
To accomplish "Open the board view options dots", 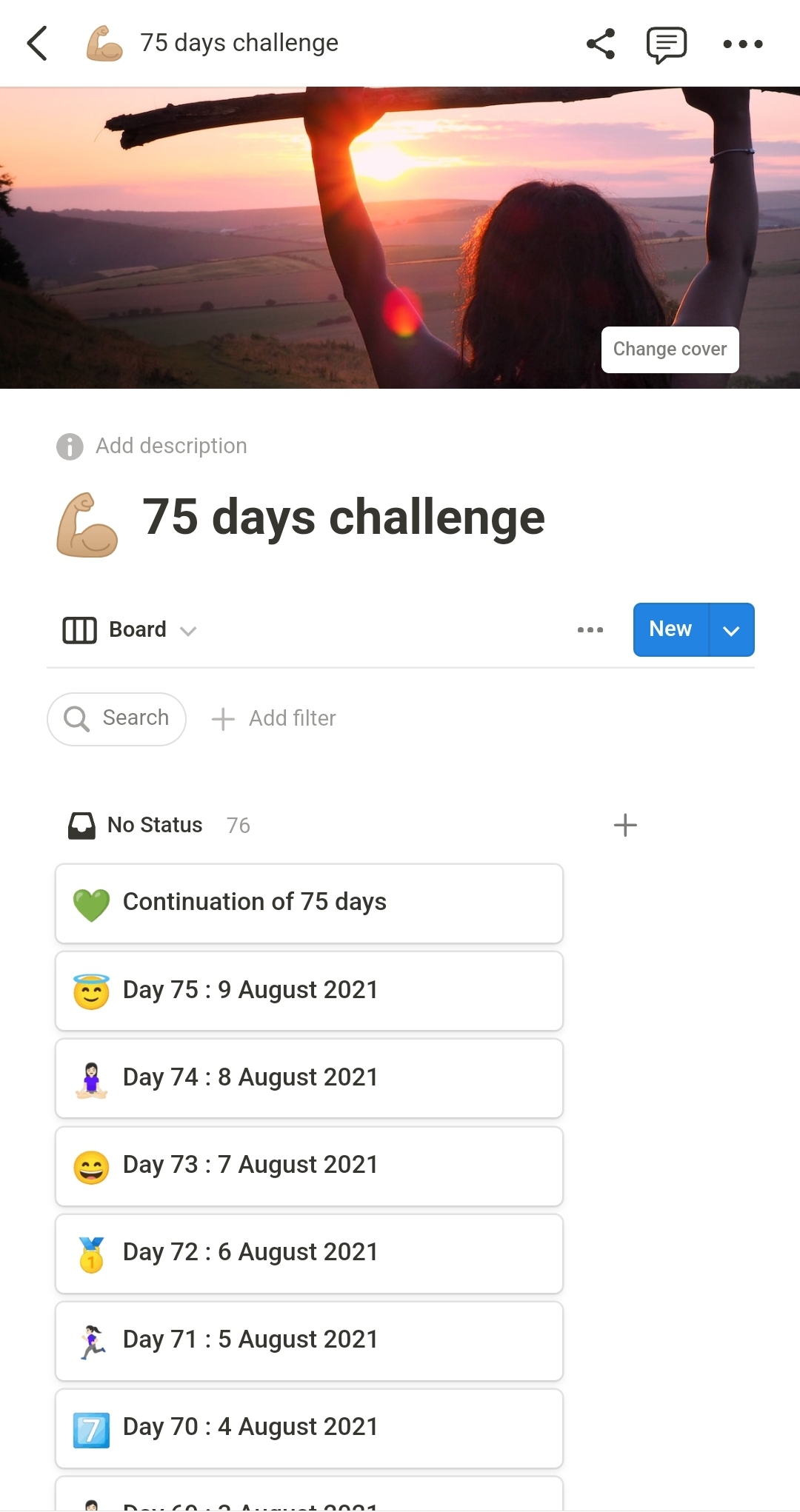I will 590,629.
